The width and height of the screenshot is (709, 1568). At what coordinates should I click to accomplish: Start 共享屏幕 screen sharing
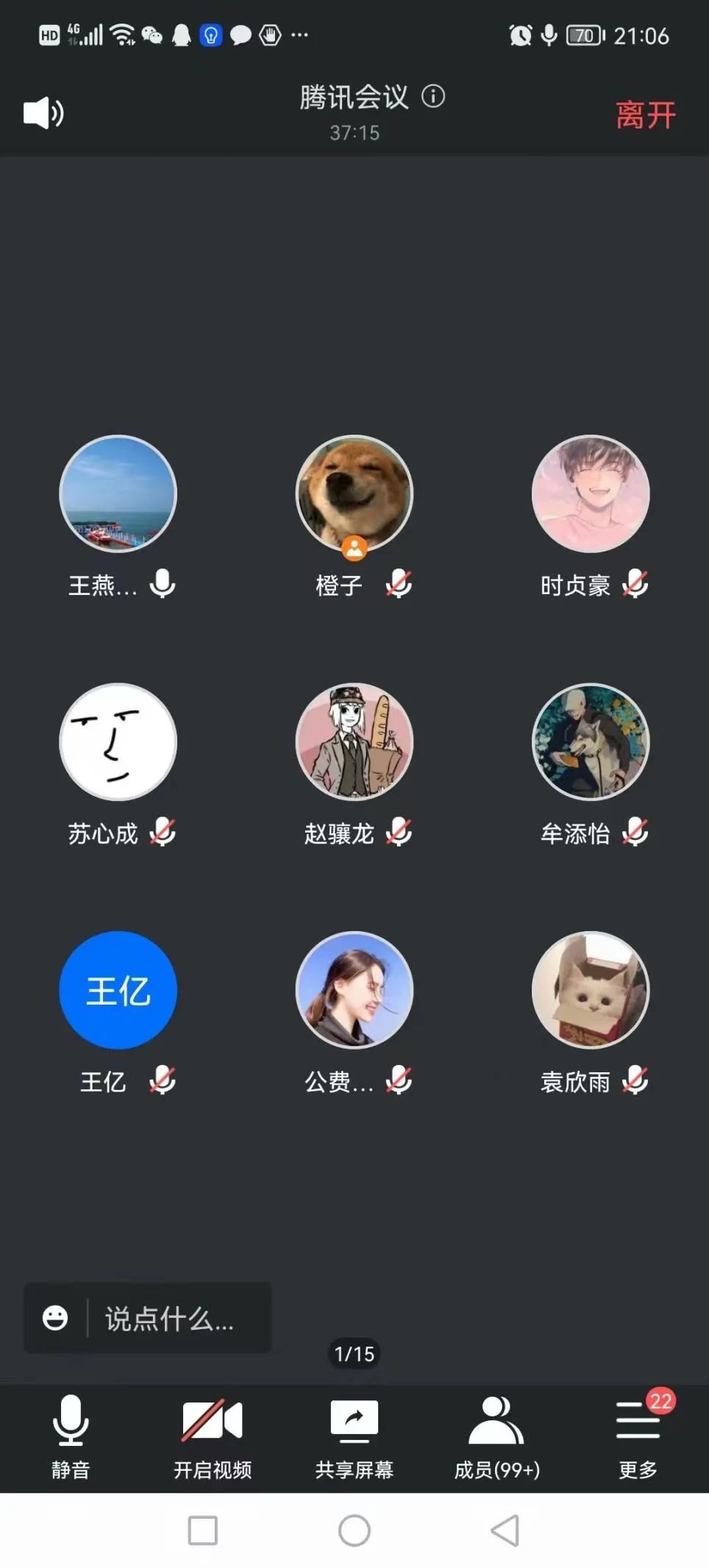354,1436
